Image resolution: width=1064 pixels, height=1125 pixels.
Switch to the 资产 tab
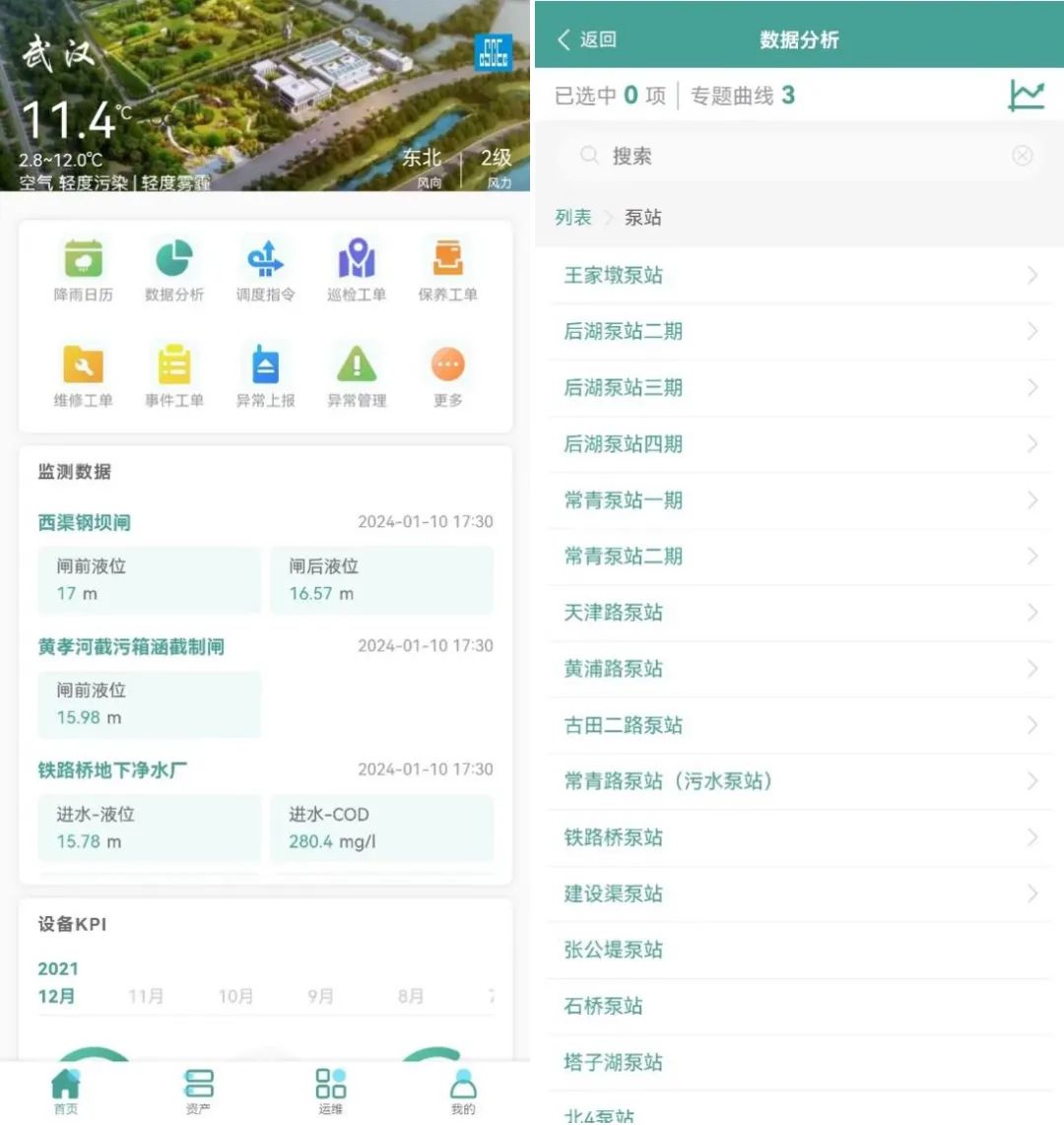[x=198, y=1091]
